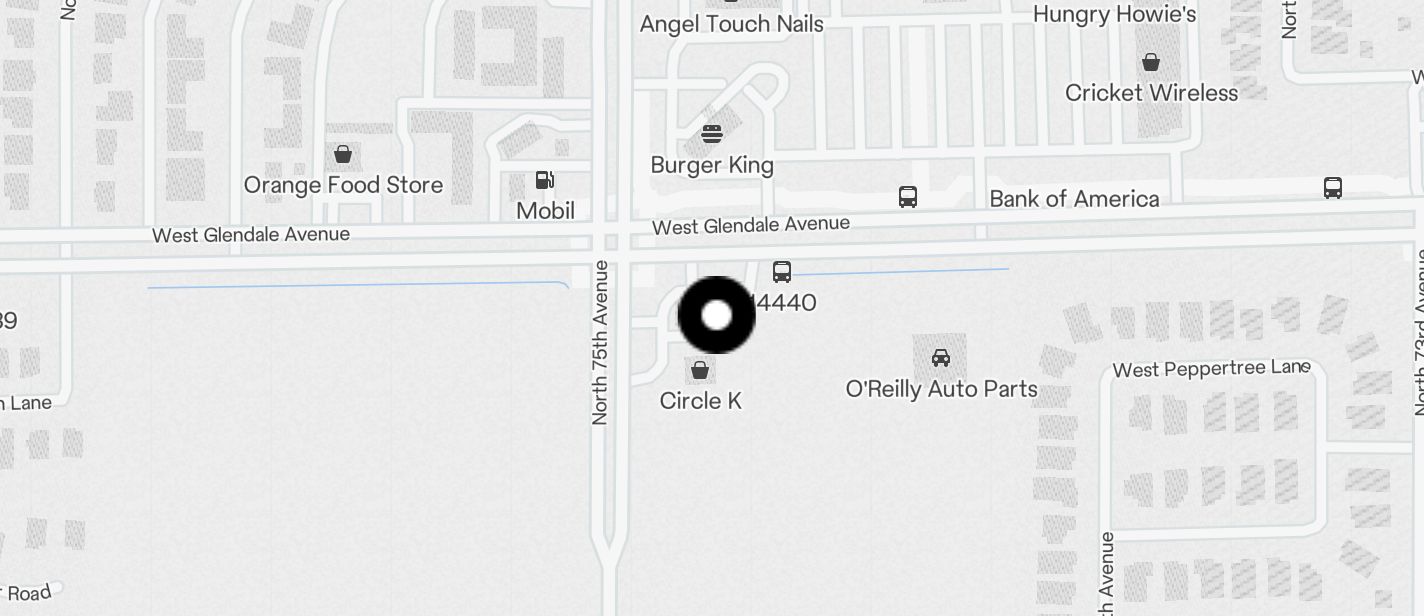The image size is (1424, 616).
Task: Select the bus stop next to 14440
Action: (782, 271)
